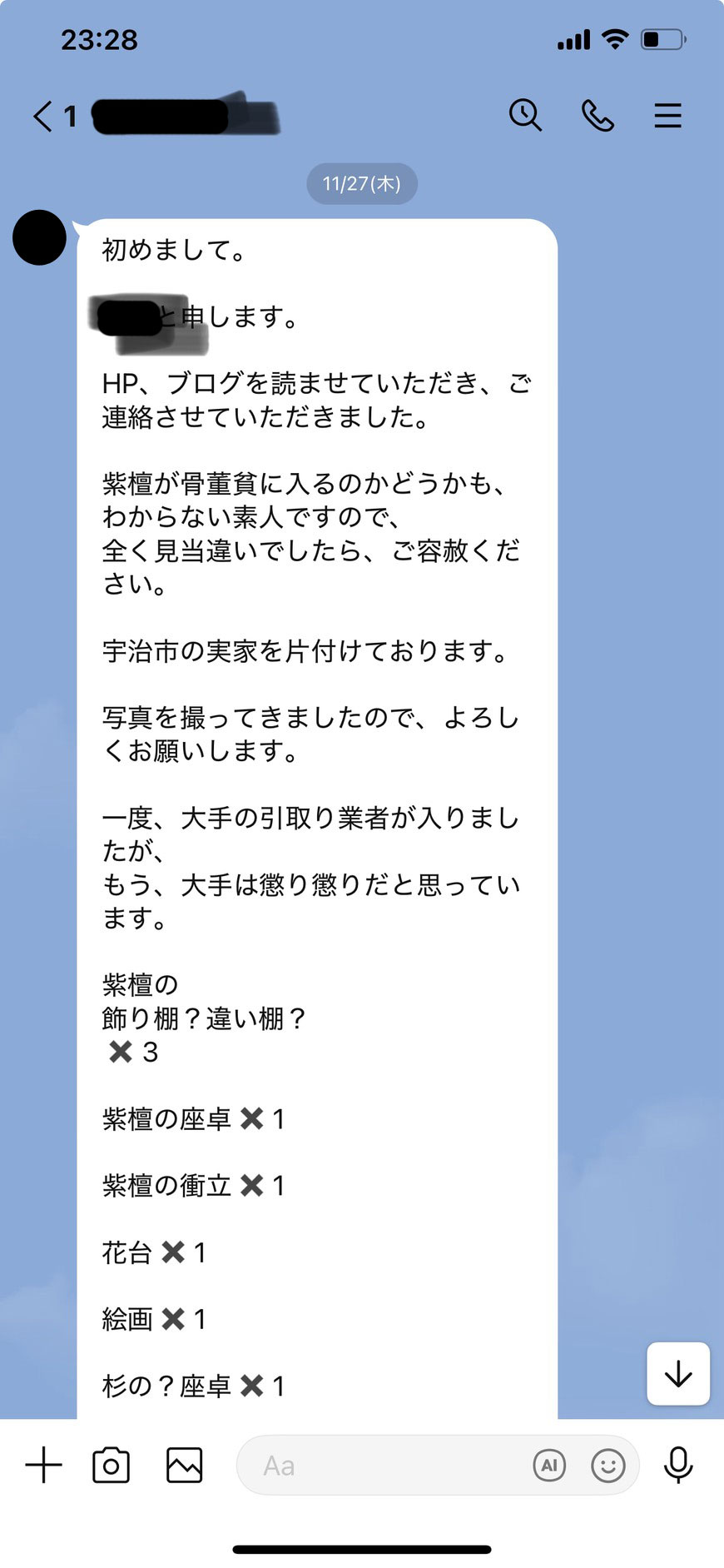Open the camera

[111, 1465]
